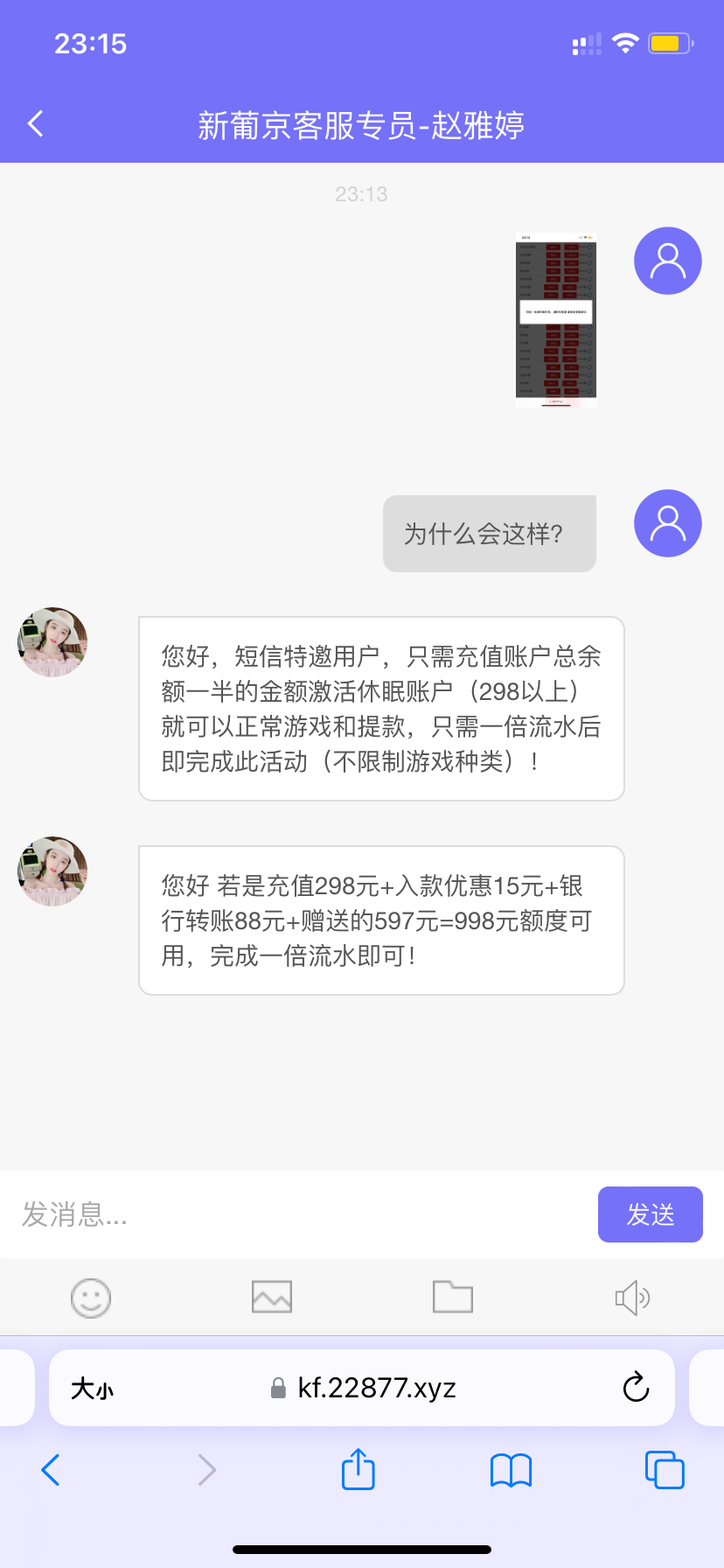
Task: Select the image attachment icon
Action: pos(271,1298)
